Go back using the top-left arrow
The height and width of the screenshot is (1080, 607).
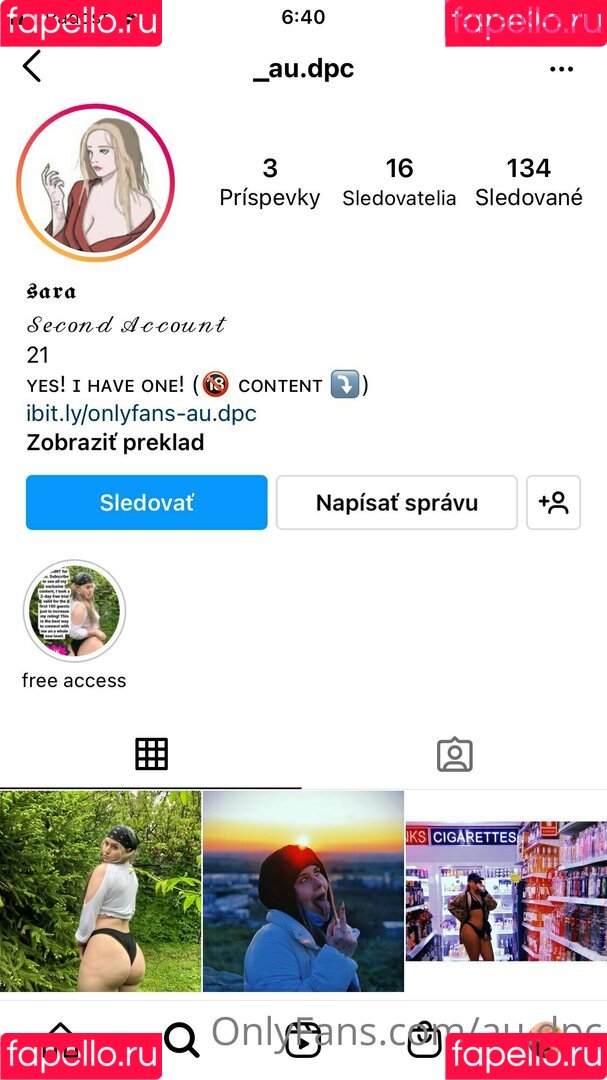[32, 67]
